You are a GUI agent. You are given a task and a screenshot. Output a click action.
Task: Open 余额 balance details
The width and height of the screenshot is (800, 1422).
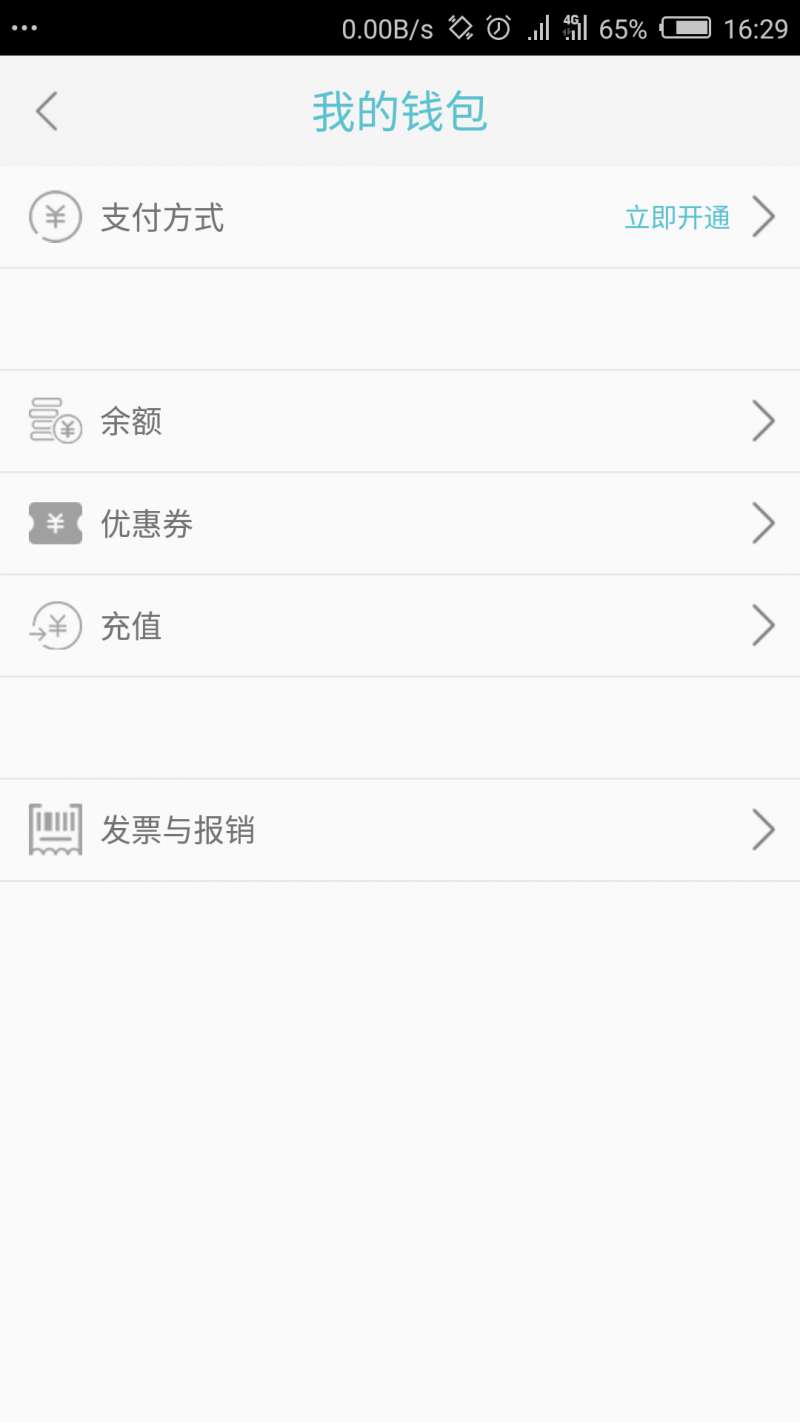coord(400,421)
